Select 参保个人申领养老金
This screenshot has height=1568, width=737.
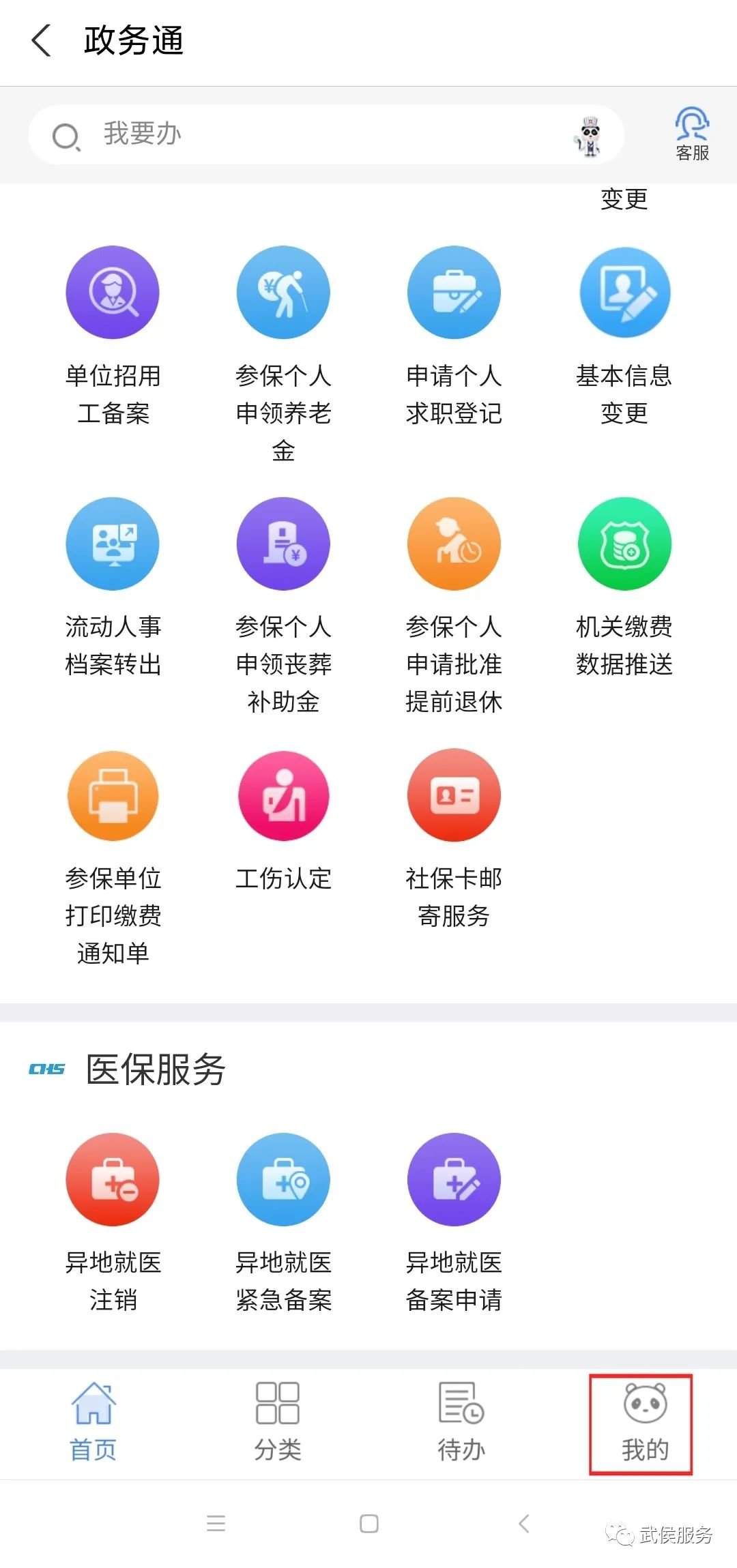pyautogui.click(x=283, y=293)
